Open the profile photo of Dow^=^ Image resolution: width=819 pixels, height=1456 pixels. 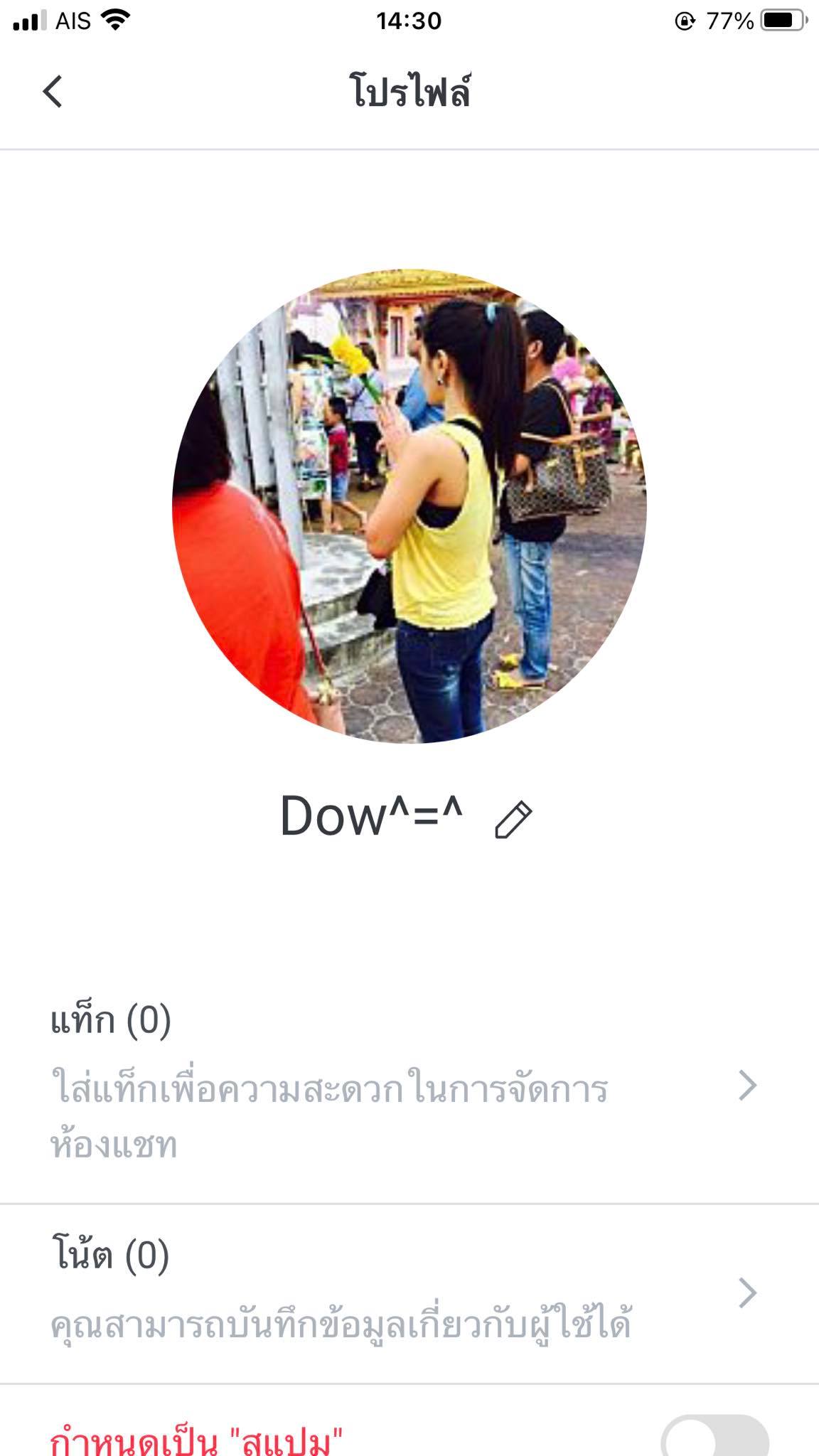[x=409, y=506]
